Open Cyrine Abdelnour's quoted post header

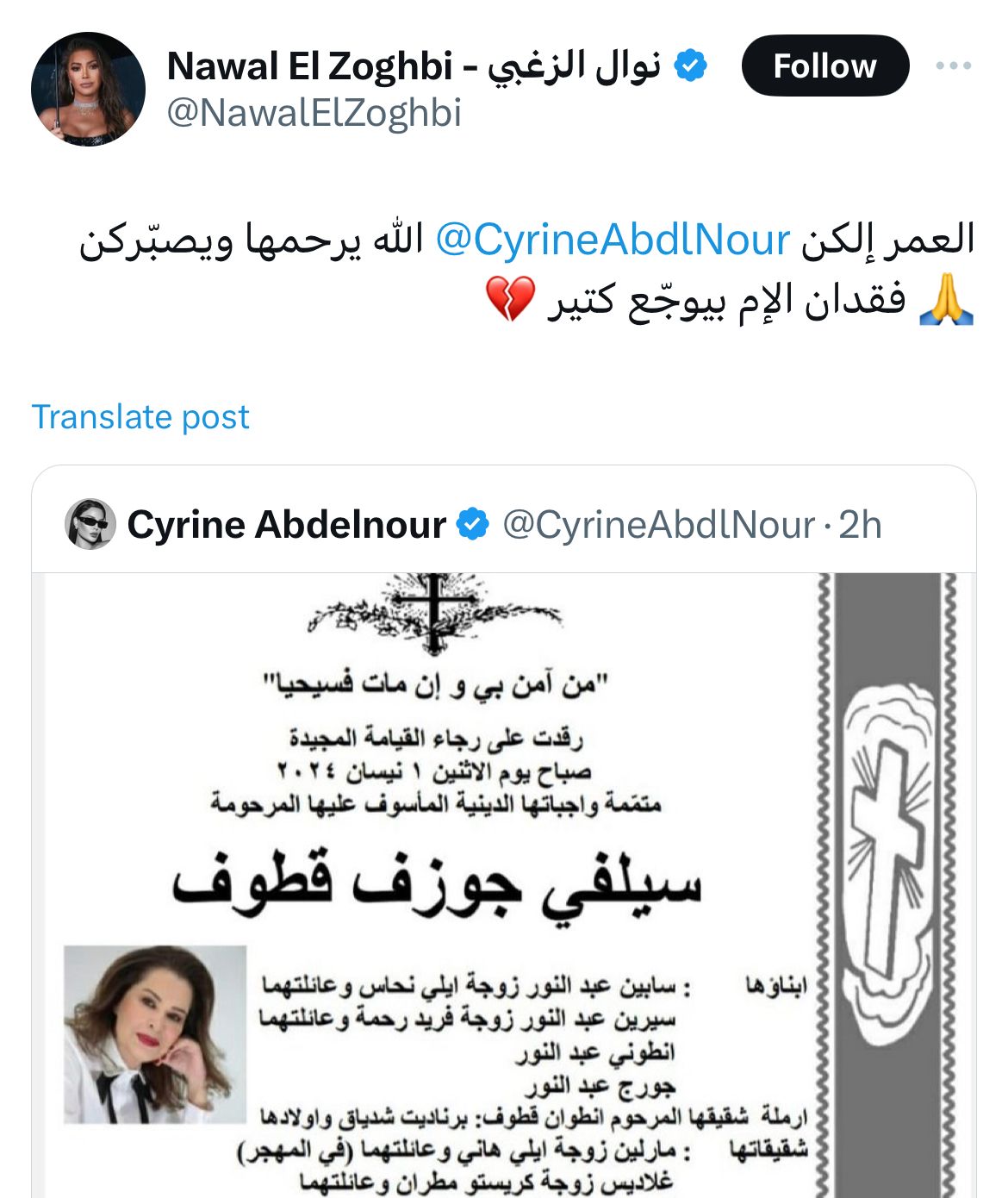[472, 524]
